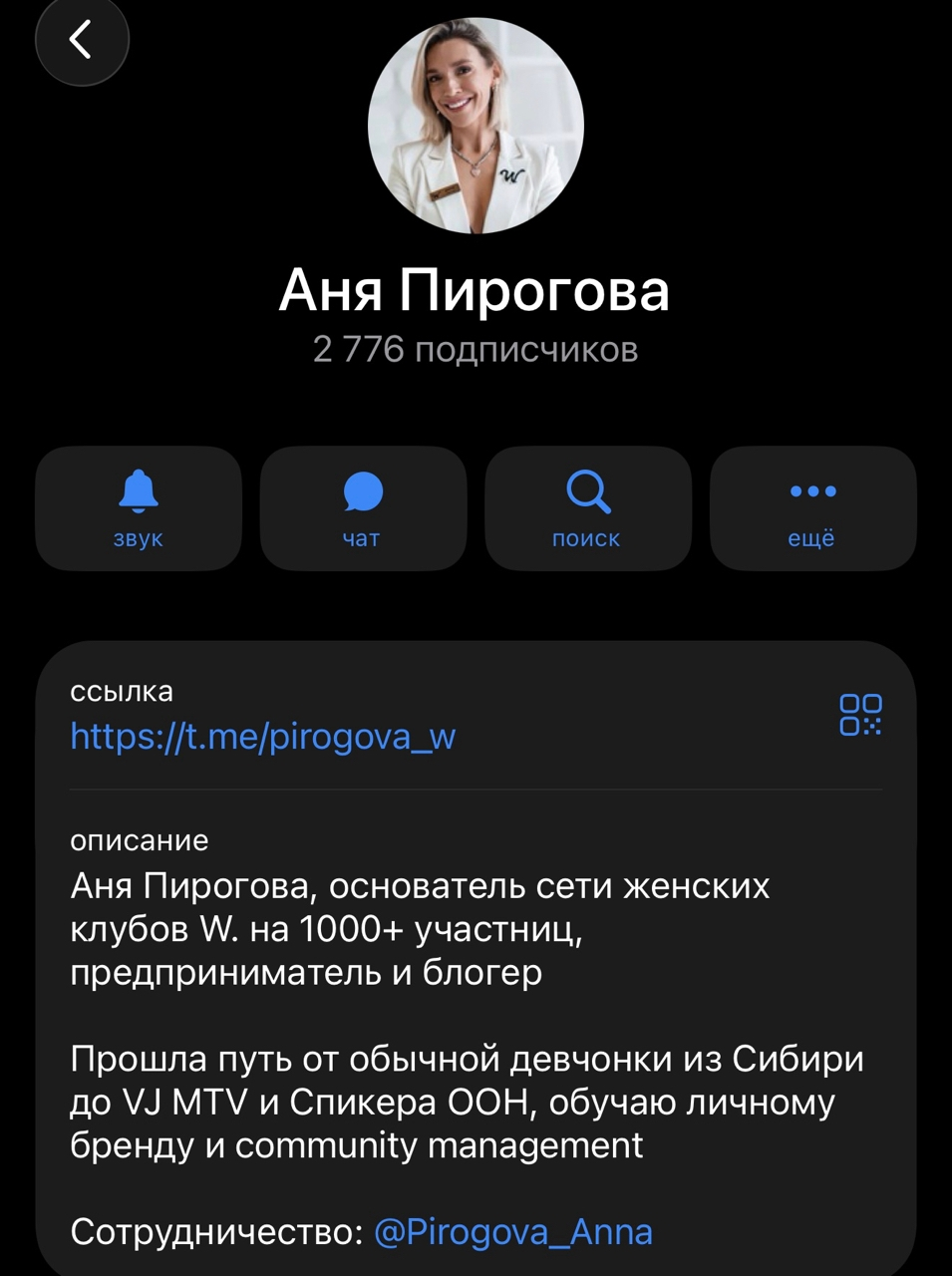The image size is (952, 1276).
Task: Toggle channel notifications with звук
Action: (138, 508)
